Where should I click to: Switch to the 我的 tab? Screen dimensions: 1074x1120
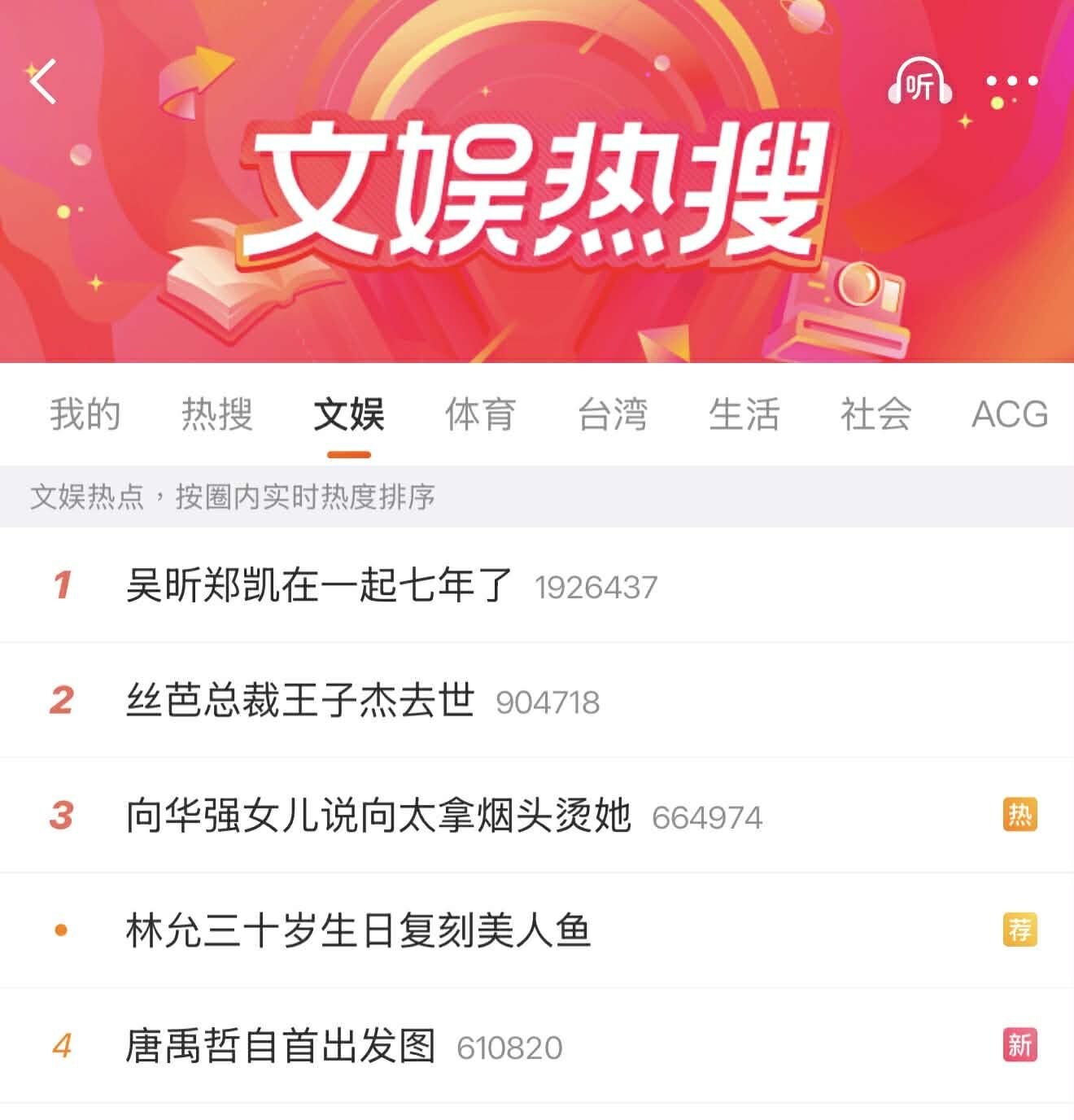tap(85, 414)
